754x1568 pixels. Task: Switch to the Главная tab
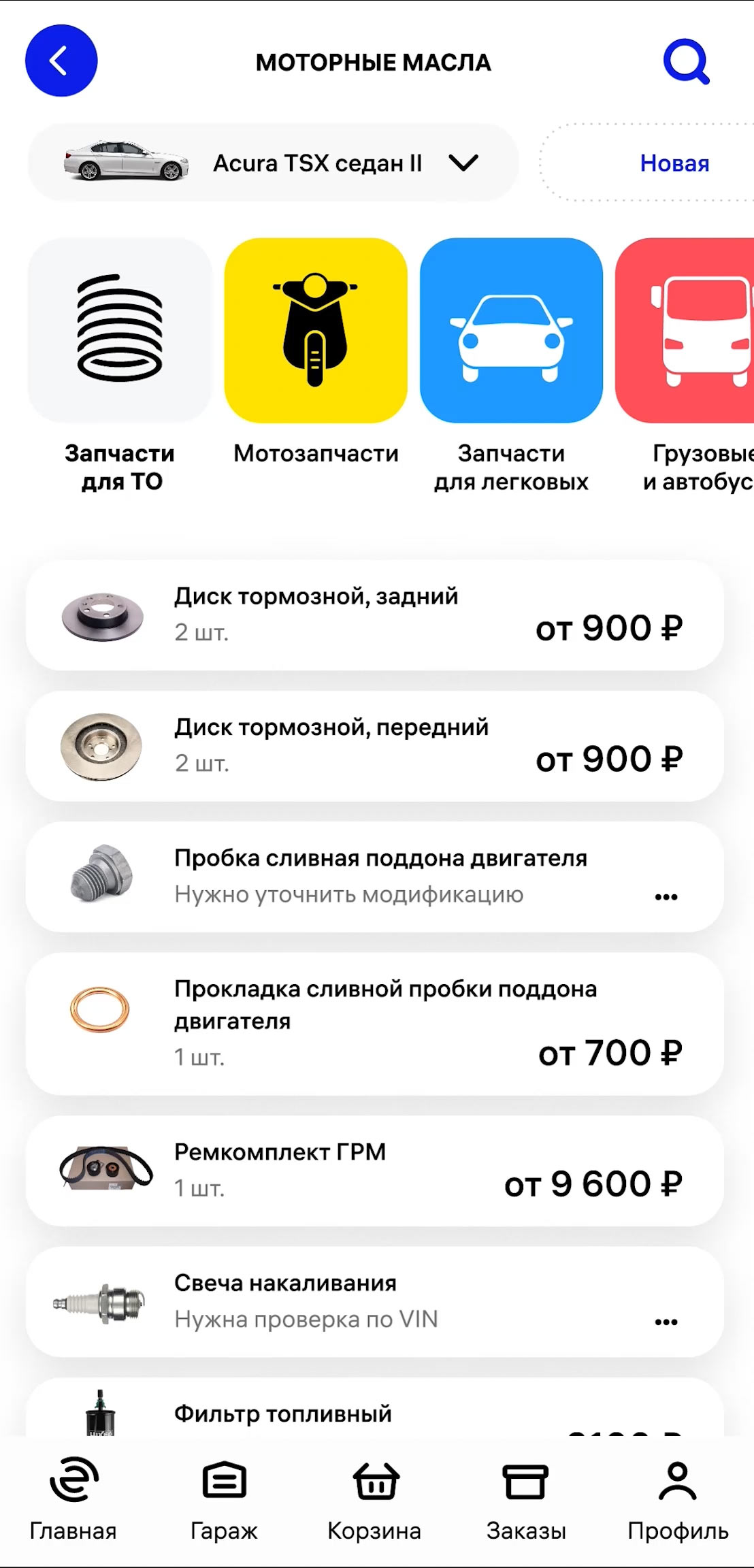[x=73, y=1497]
